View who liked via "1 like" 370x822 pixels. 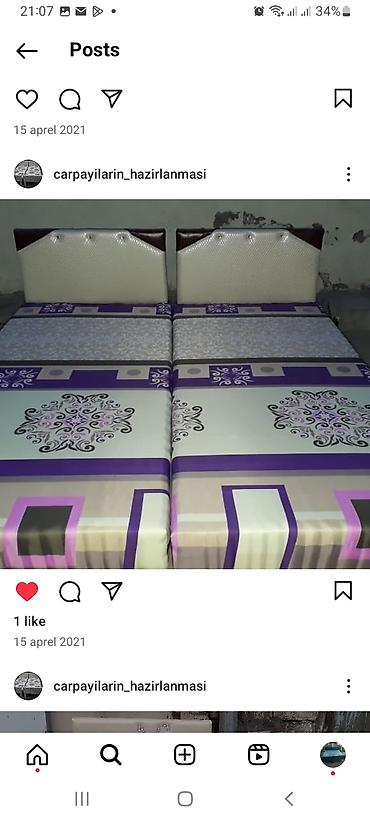29,621
